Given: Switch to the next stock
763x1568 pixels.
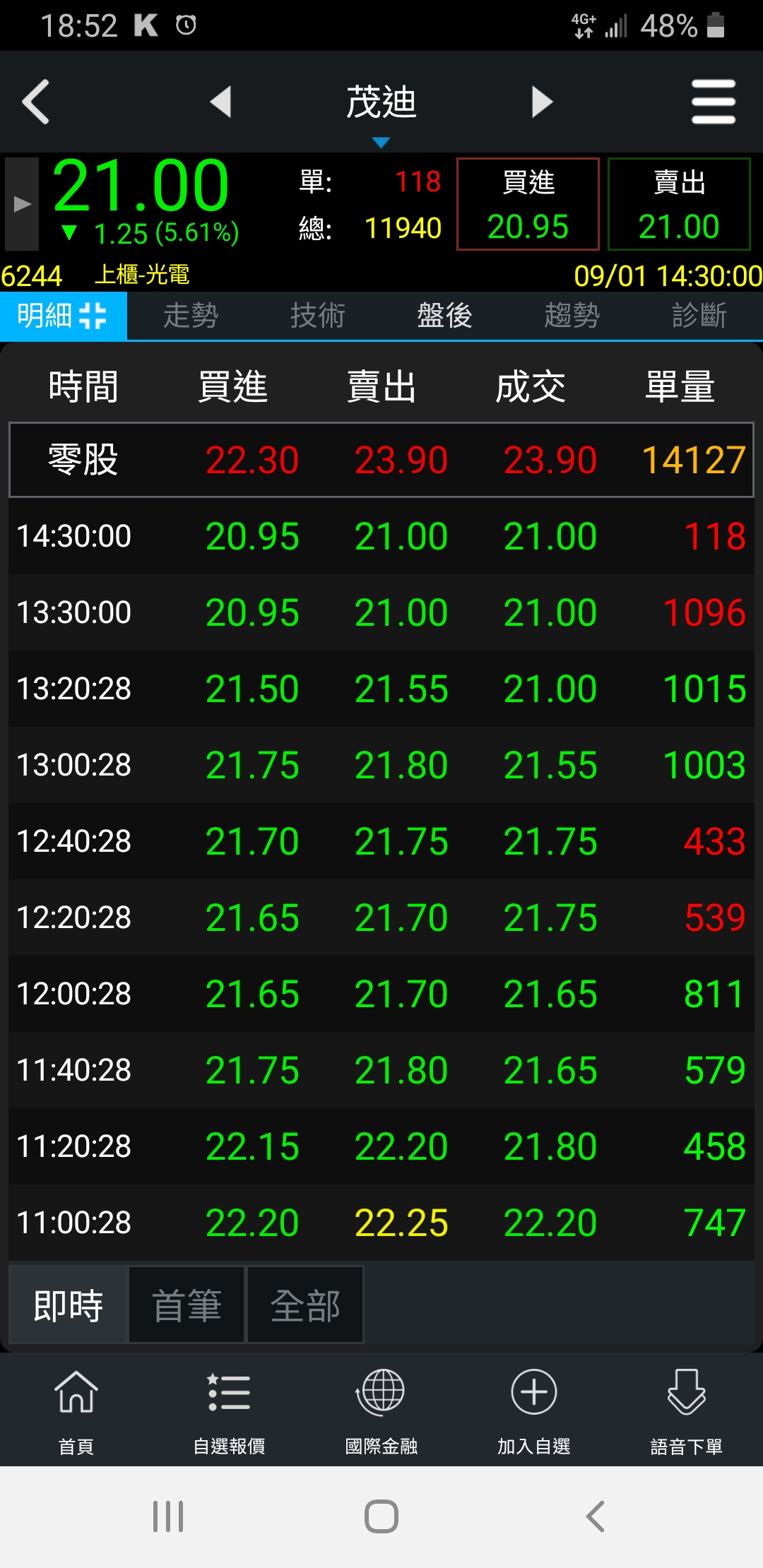Looking at the screenshot, I should [x=541, y=102].
